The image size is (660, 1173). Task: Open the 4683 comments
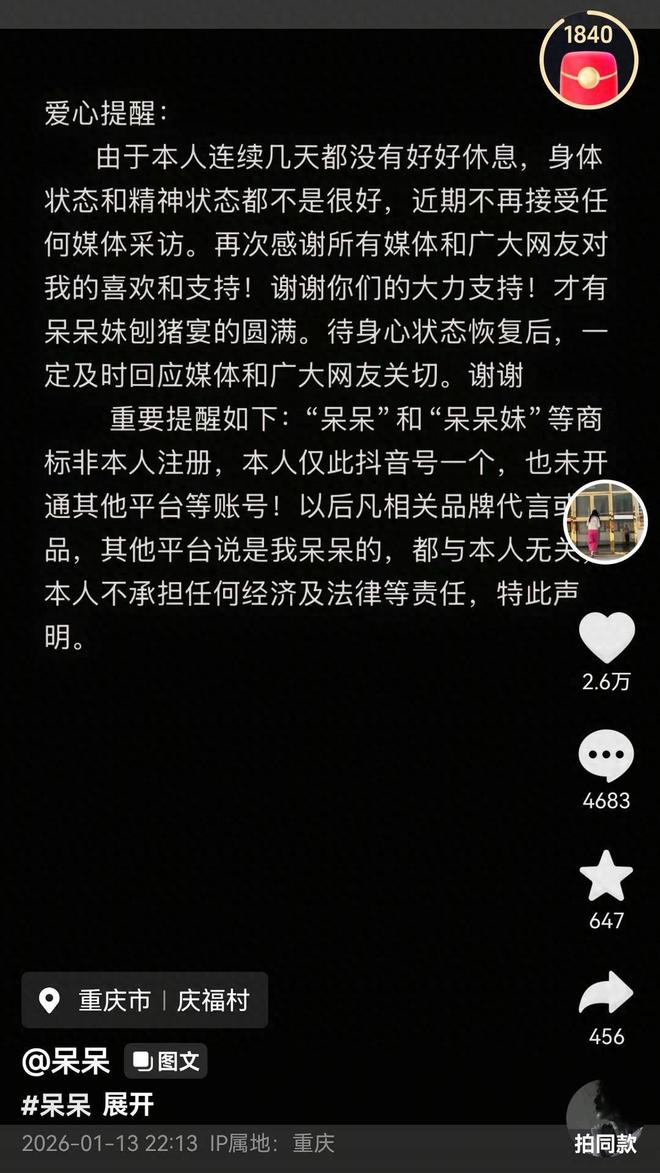tap(606, 757)
